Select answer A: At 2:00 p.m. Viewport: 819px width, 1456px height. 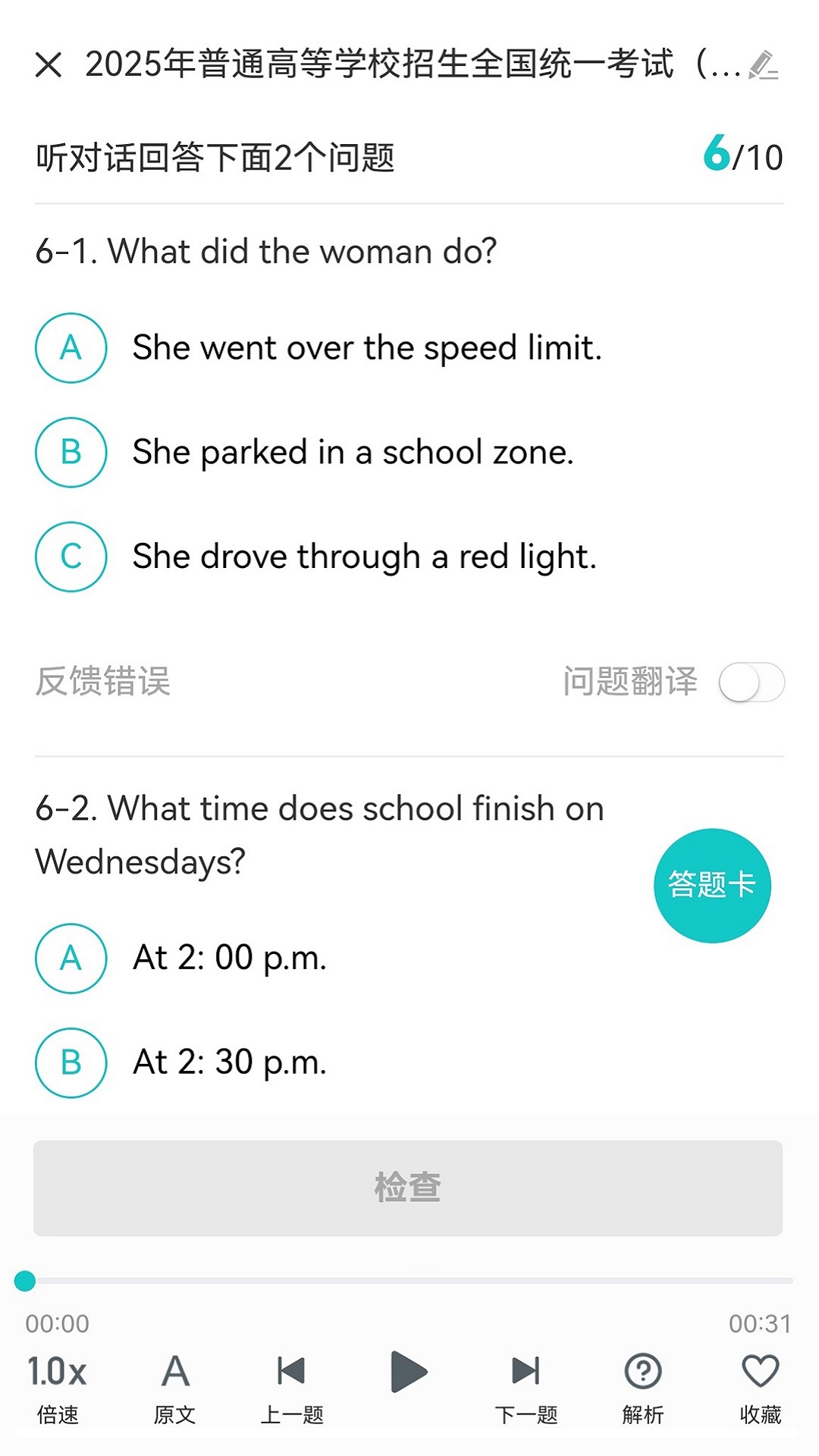tap(71, 958)
